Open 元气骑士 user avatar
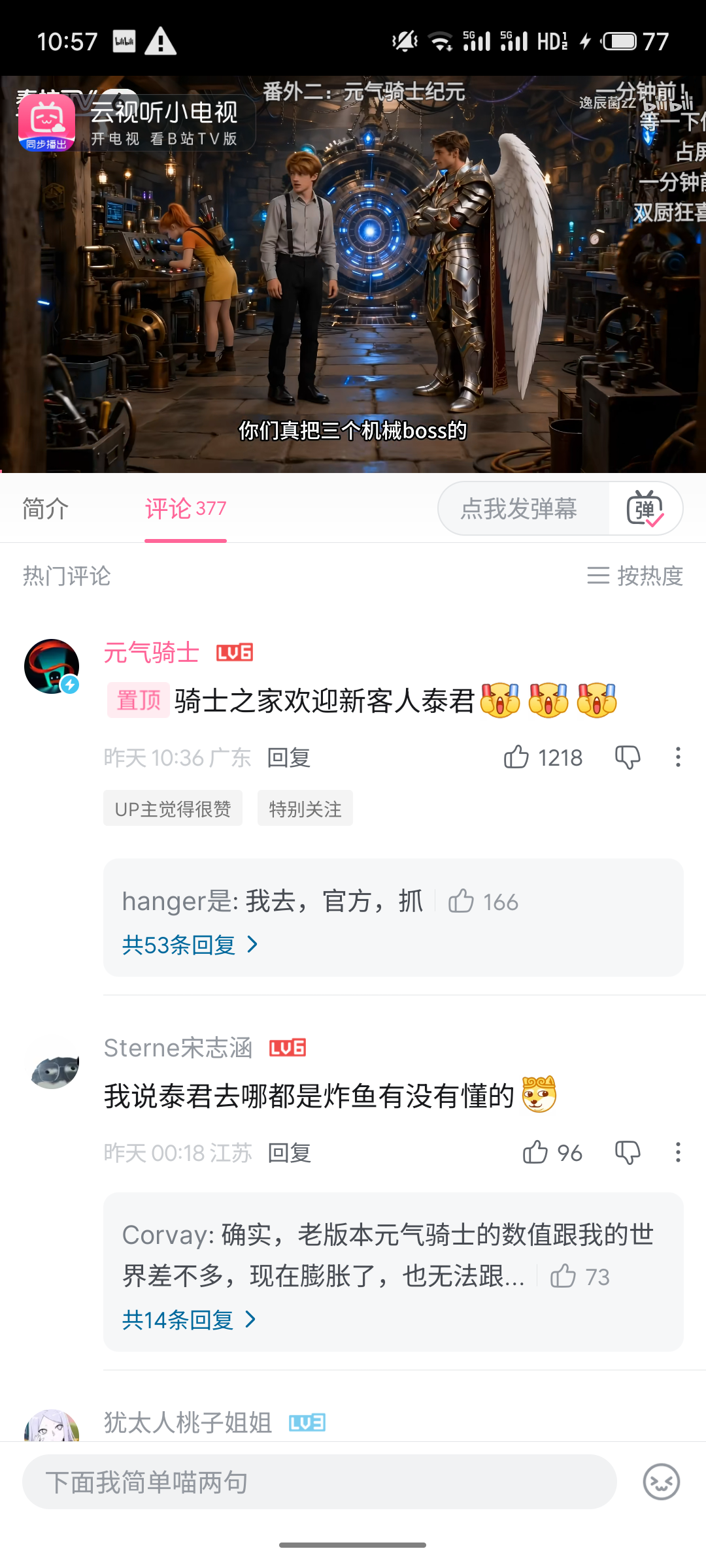Screen dimensions: 706x1568 [52, 666]
